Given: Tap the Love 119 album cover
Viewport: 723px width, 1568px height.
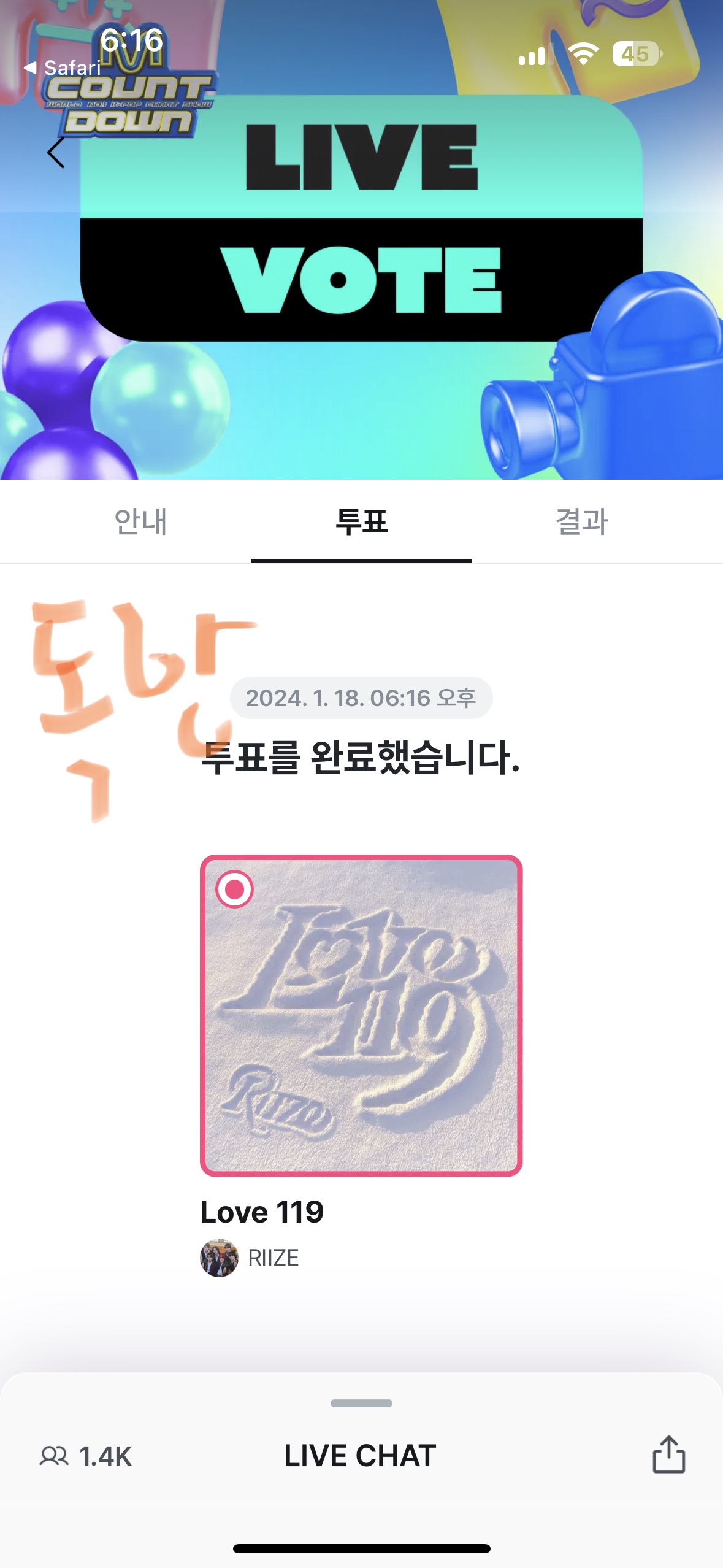Looking at the screenshot, I should click(361, 1015).
